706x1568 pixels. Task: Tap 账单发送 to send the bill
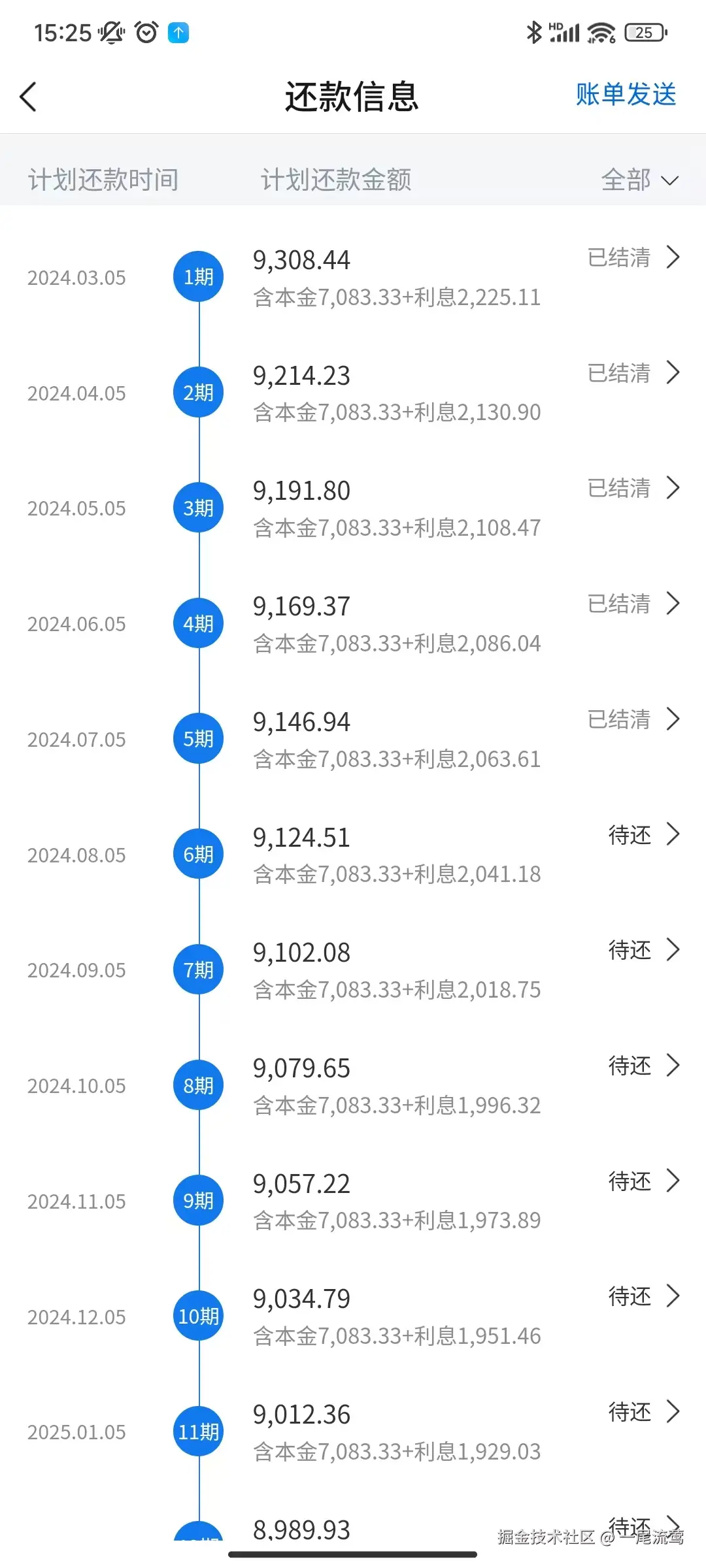[x=626, y=95]
